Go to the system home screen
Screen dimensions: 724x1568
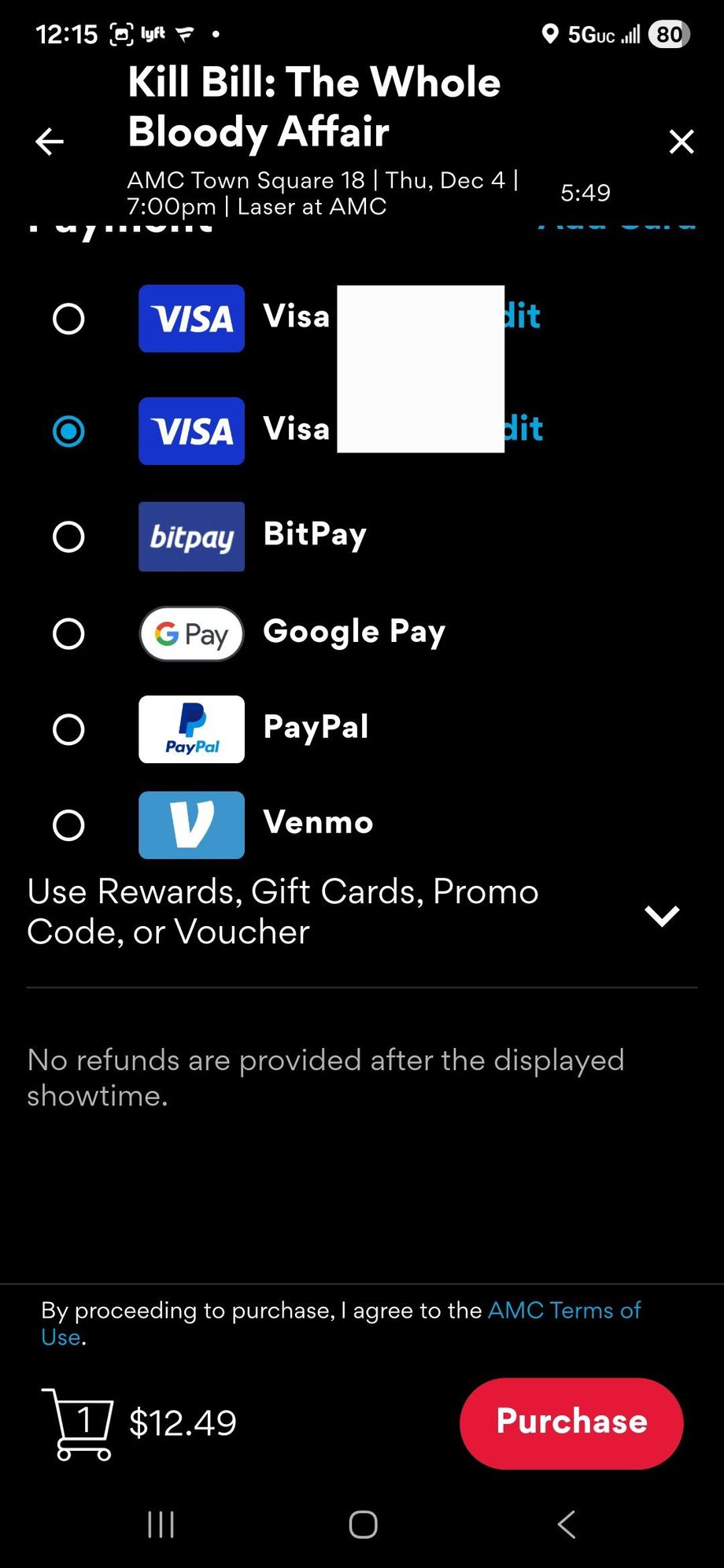[x=363, y=1525]
